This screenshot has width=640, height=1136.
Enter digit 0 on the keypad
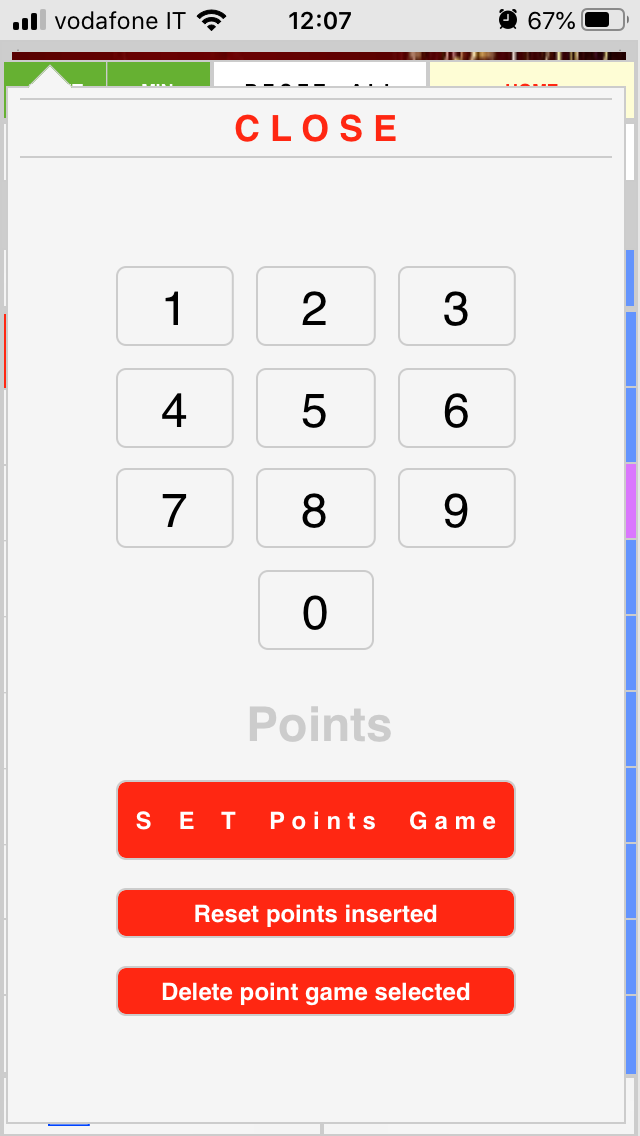(x=315, y=610)
